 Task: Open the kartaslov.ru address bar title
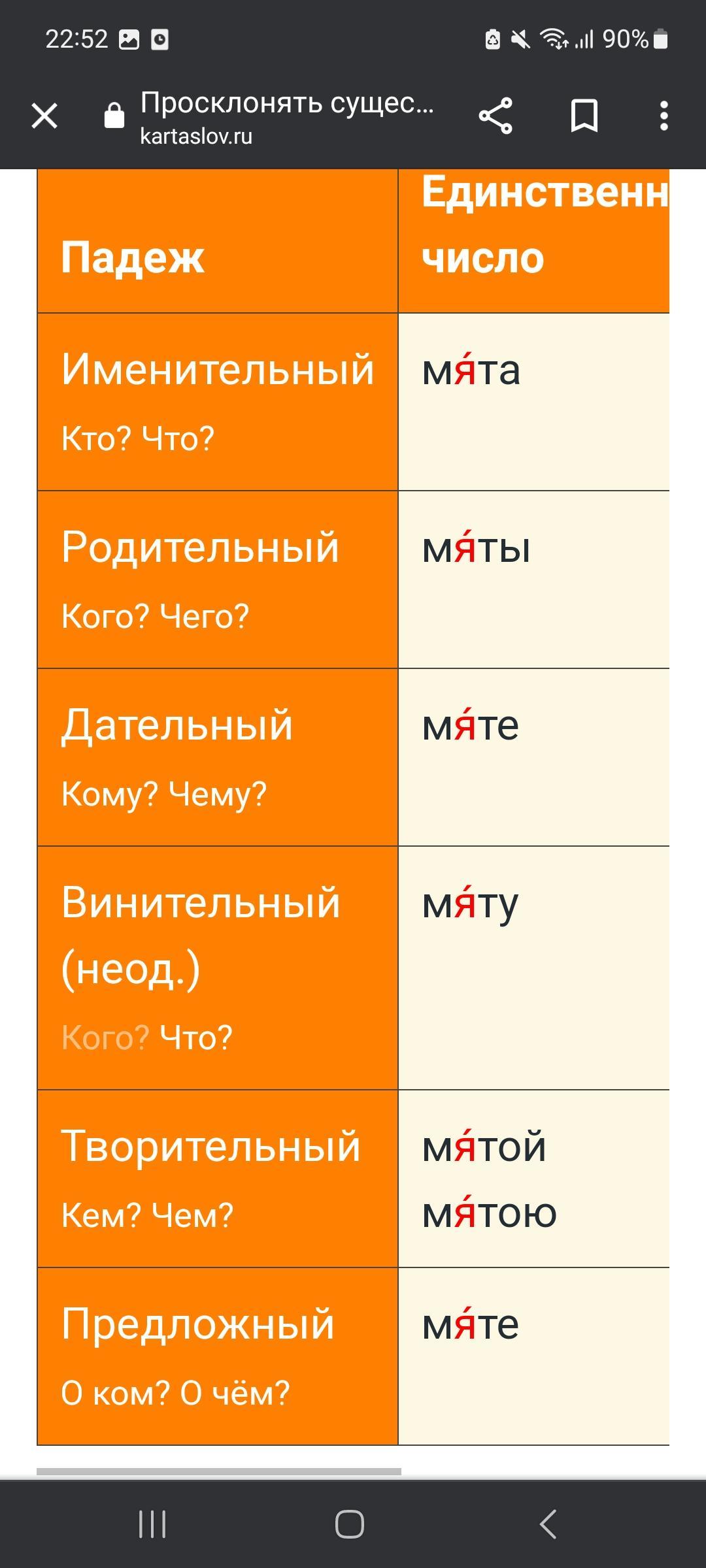click(x=287, y=116)
